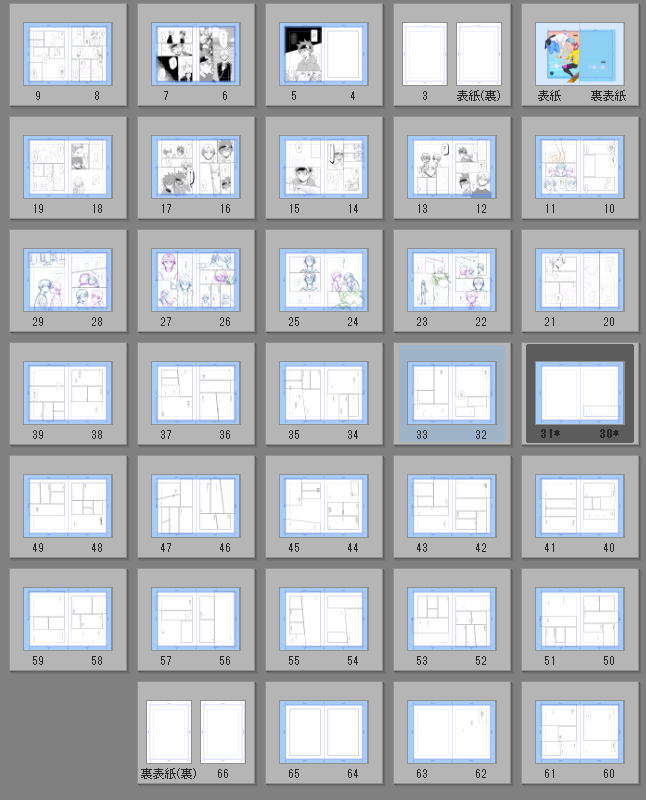Open the spread of pages 17 and 16
Screen dimensions: 646x800
click(x=196, y=166)
